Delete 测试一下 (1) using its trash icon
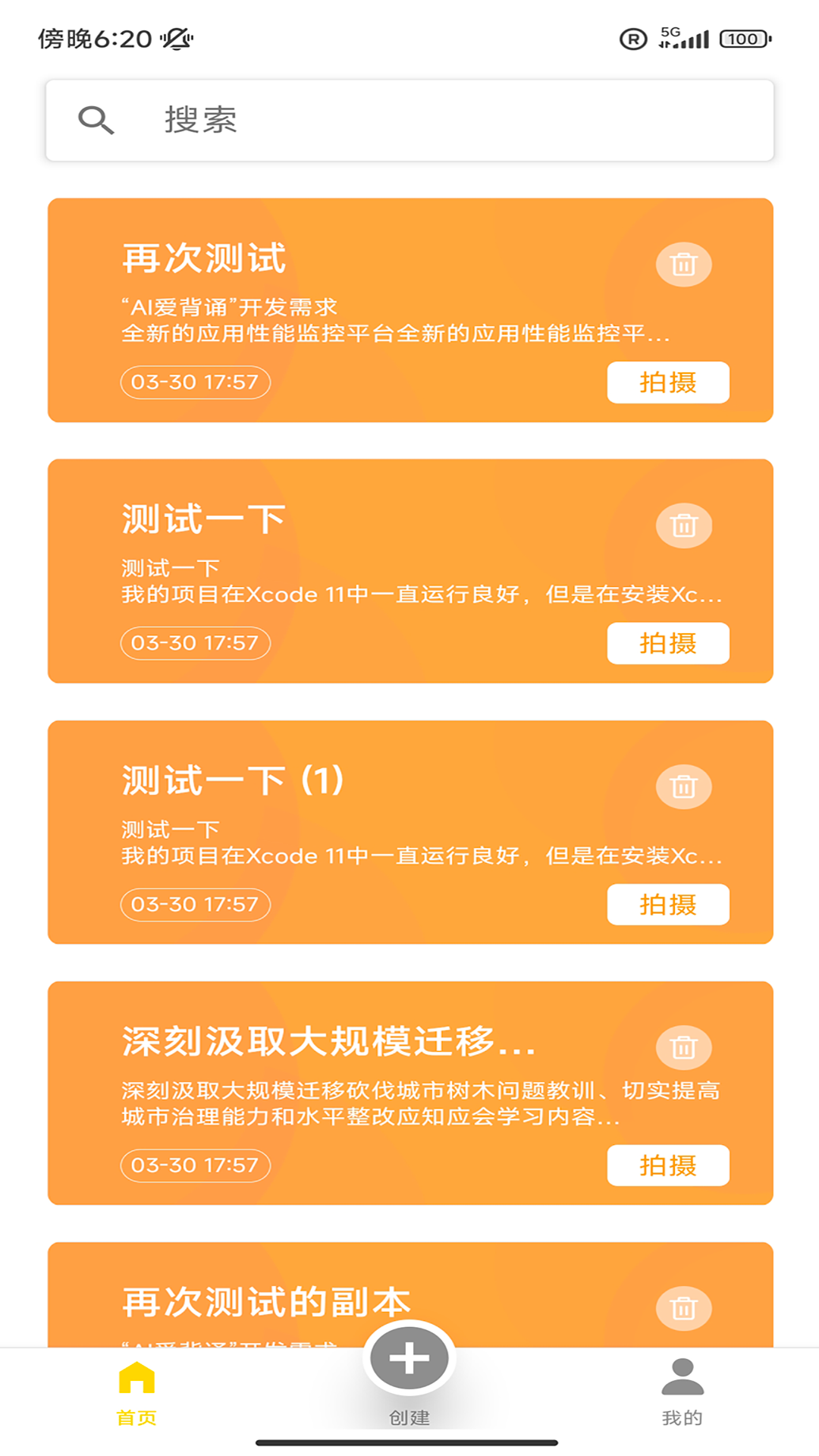Viewport: 819px width, 1456px height. pos(683,786)
